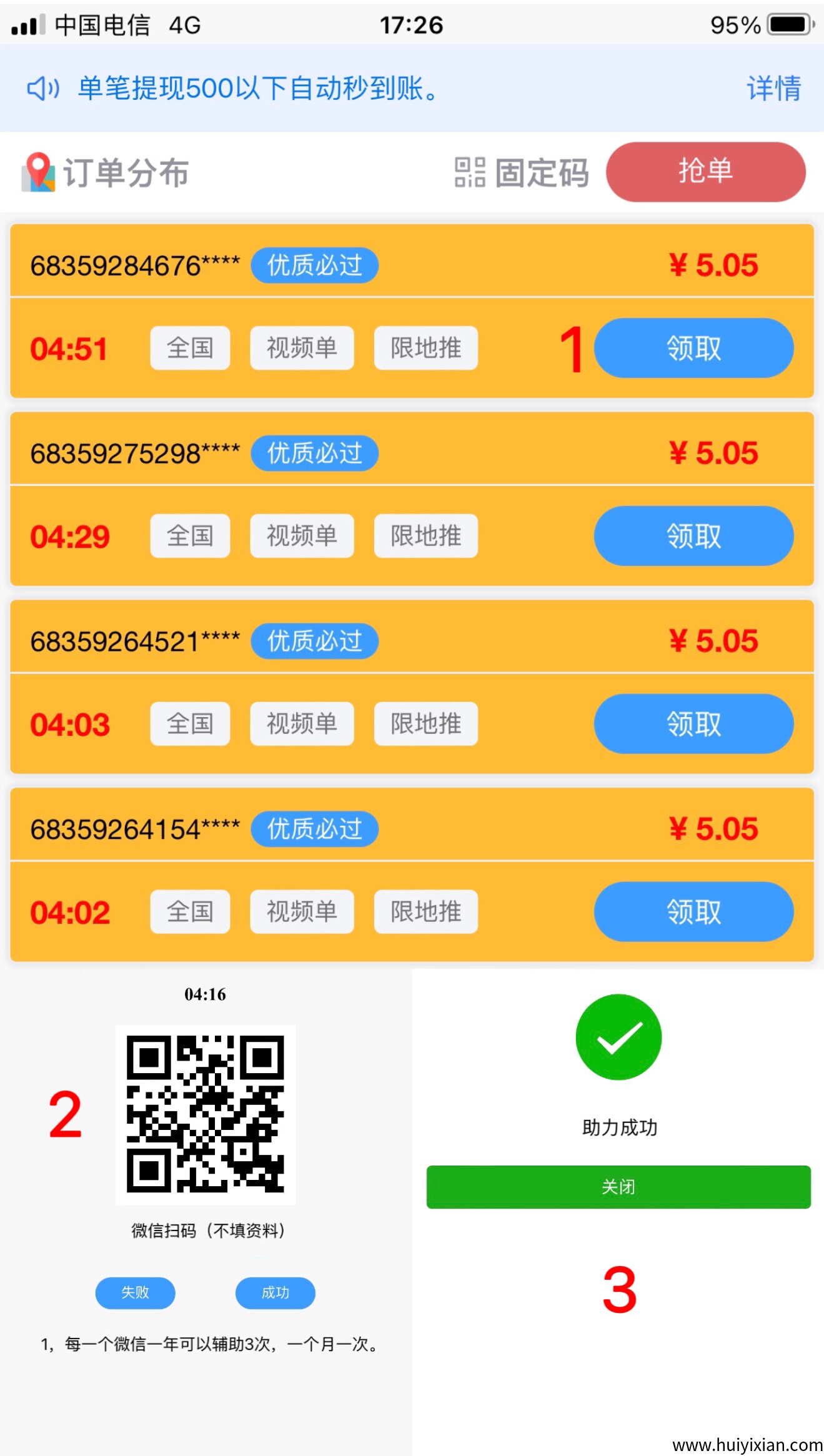Click 领取 on order 68359284676
Viewport: 824px width, 1456px height.
pyautogui.click(x=694, y=348)
